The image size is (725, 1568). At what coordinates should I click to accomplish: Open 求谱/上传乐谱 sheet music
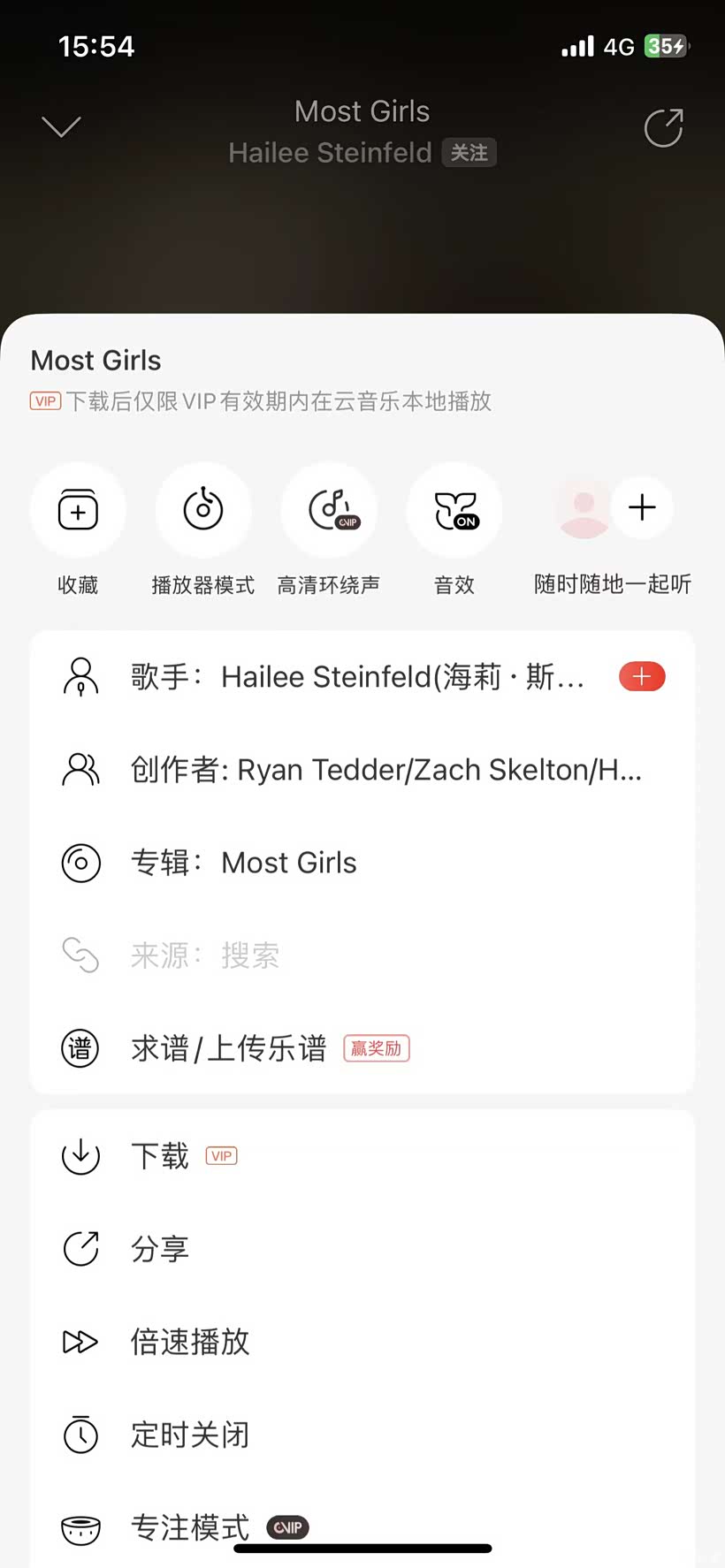(229, 1049)
